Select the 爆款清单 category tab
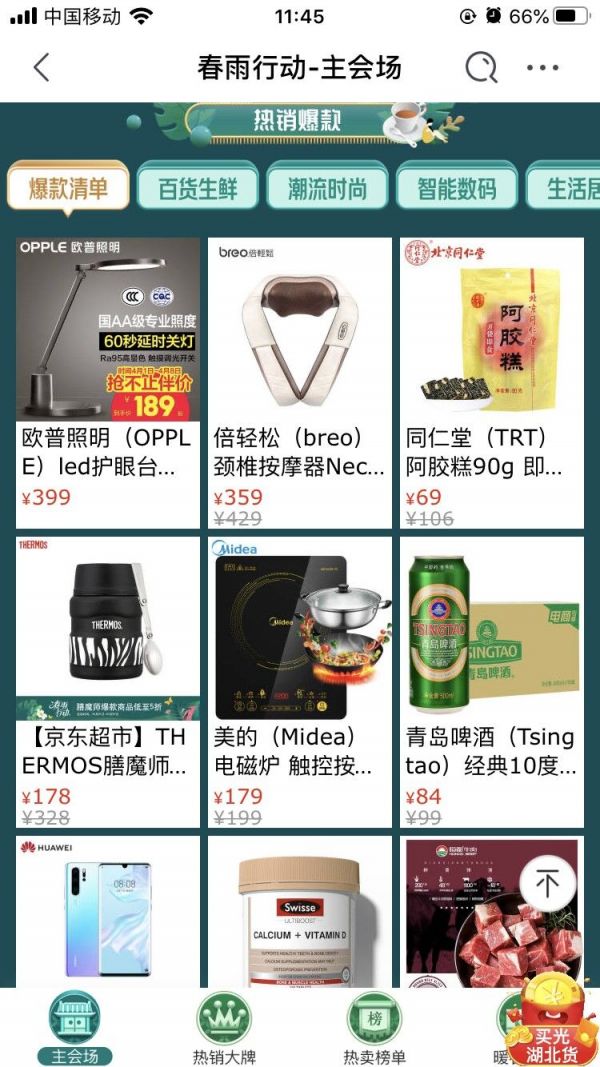600x1067 pixels. pyautogui.click(x=68, y=188)
